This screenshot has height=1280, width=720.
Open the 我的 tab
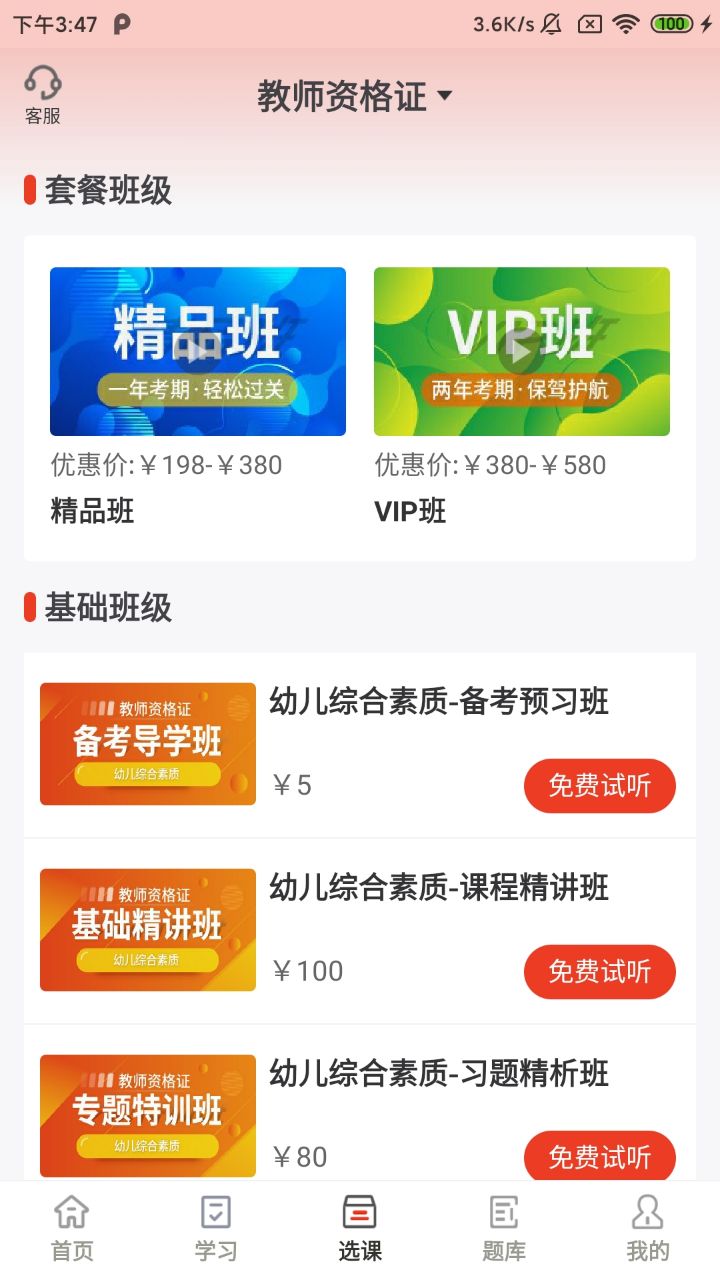(647, 1228)
